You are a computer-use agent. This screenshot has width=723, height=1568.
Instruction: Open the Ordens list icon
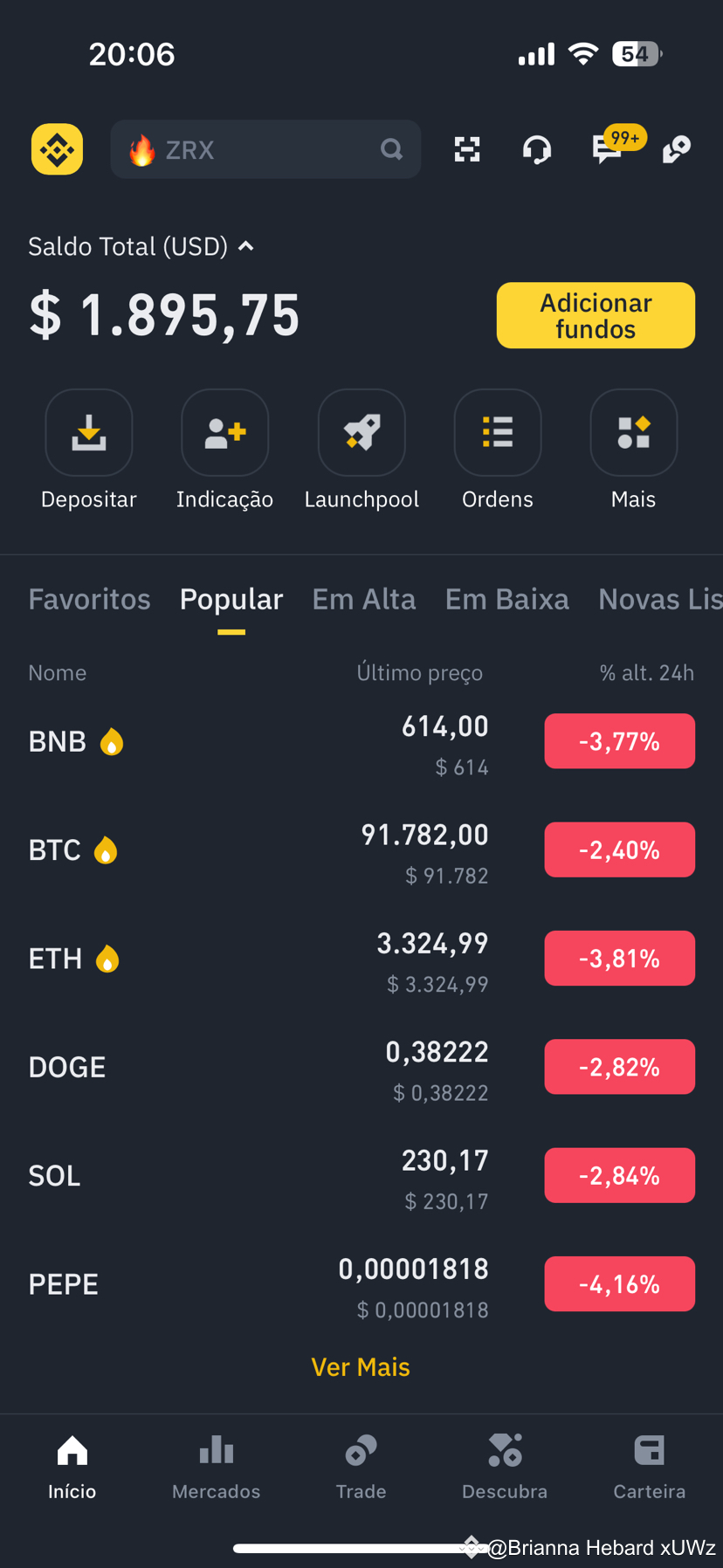(497, 432)
